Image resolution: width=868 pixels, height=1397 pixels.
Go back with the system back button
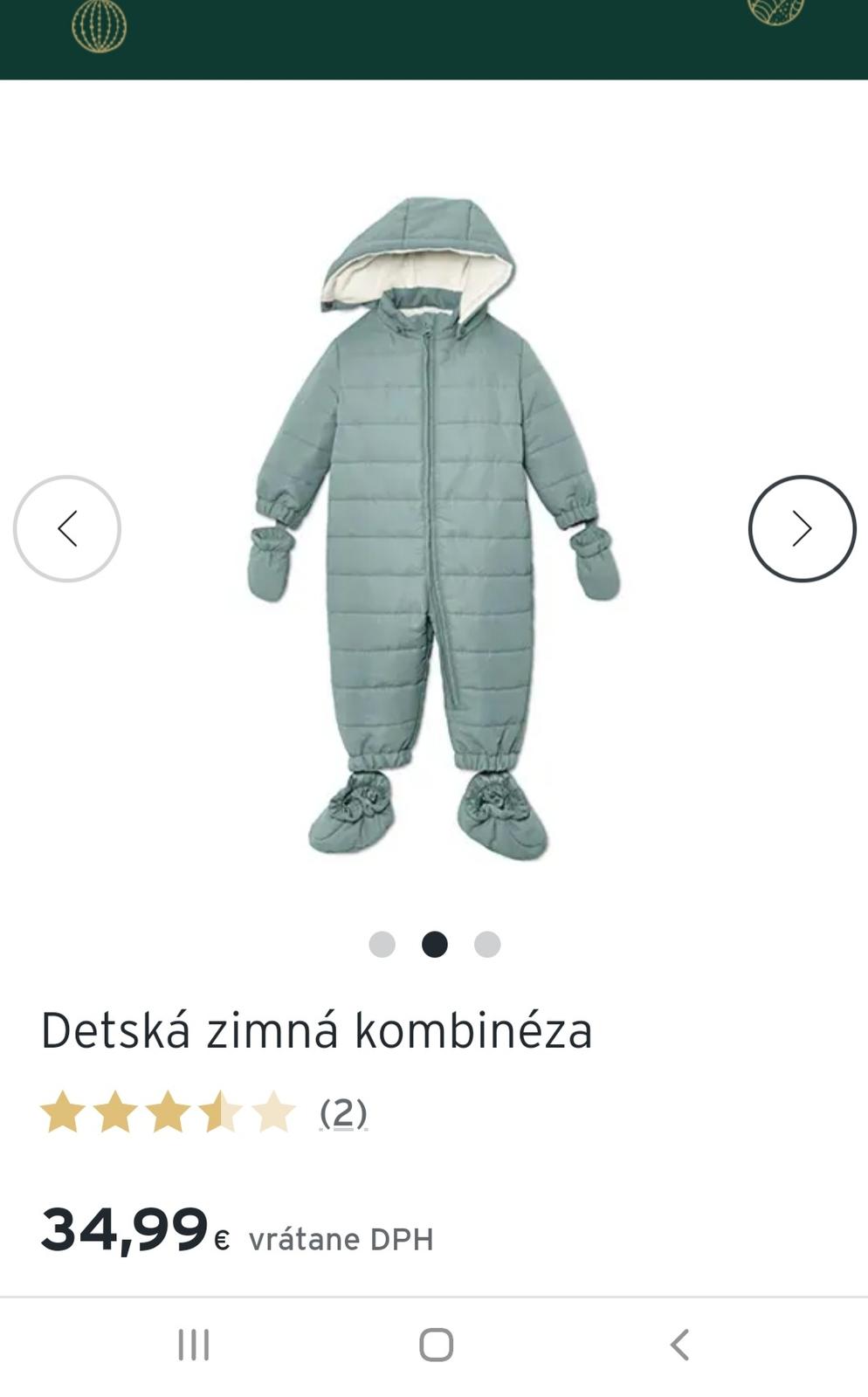pyautogui.click(x=679, y=1345)
